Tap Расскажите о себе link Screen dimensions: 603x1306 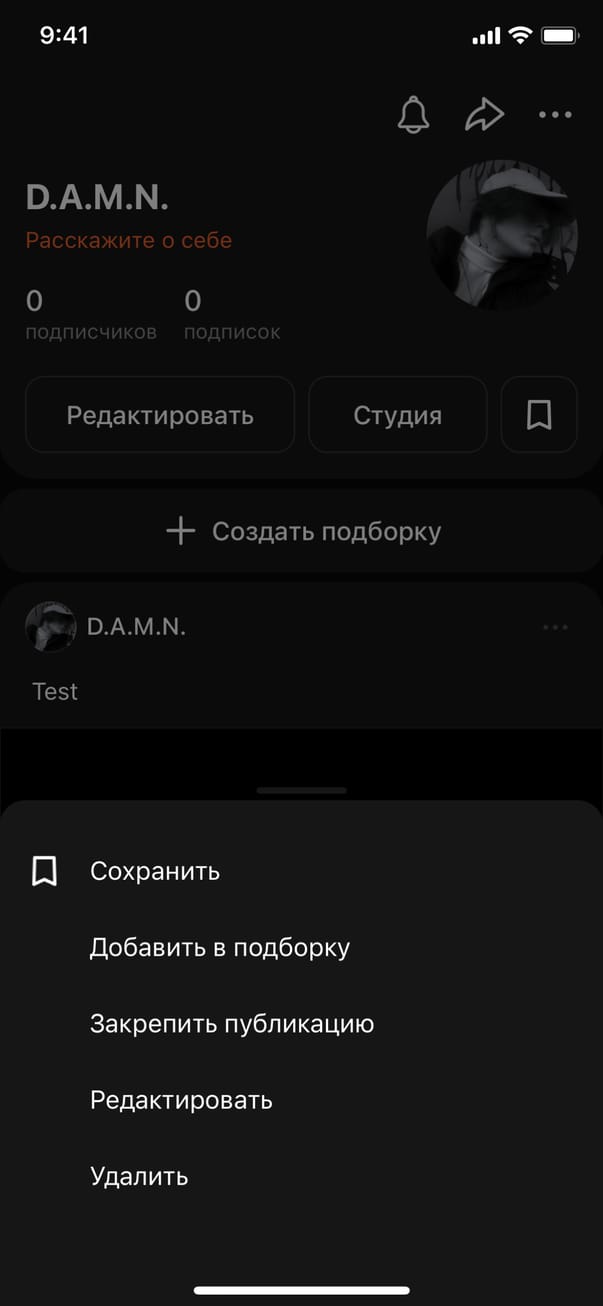click(x=128, y=241)
